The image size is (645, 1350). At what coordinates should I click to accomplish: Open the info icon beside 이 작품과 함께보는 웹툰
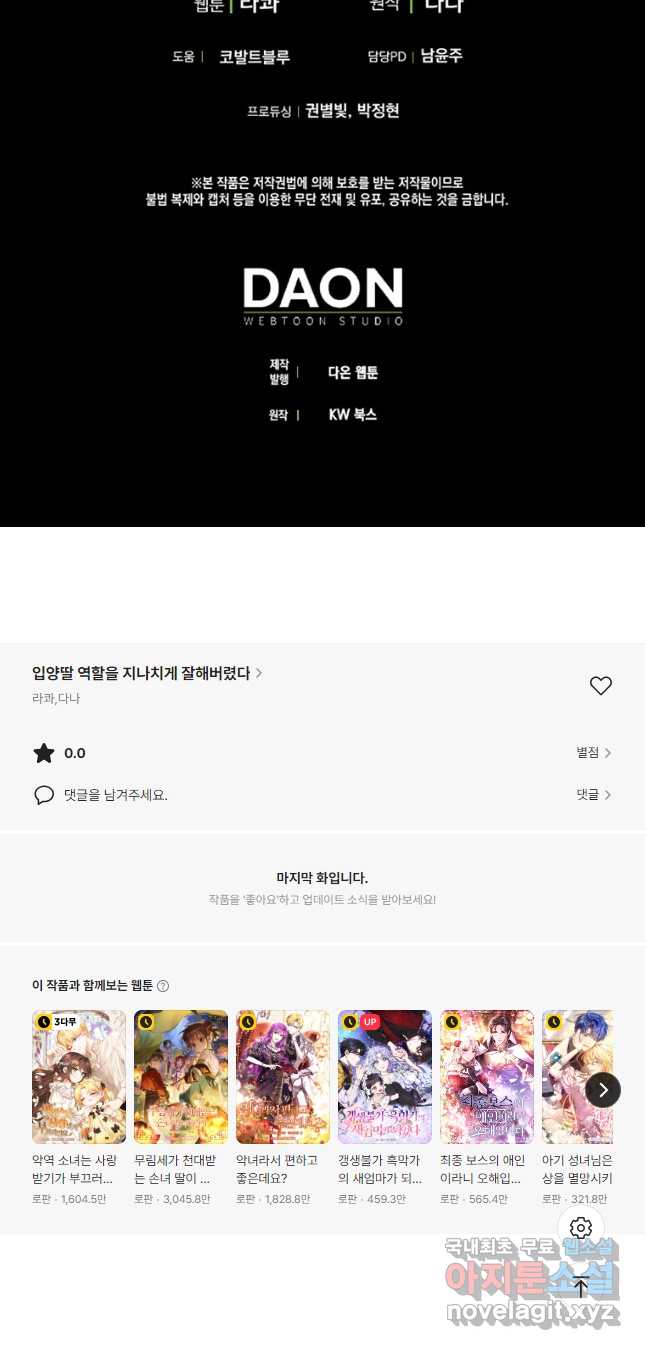[x=163, y=986]
